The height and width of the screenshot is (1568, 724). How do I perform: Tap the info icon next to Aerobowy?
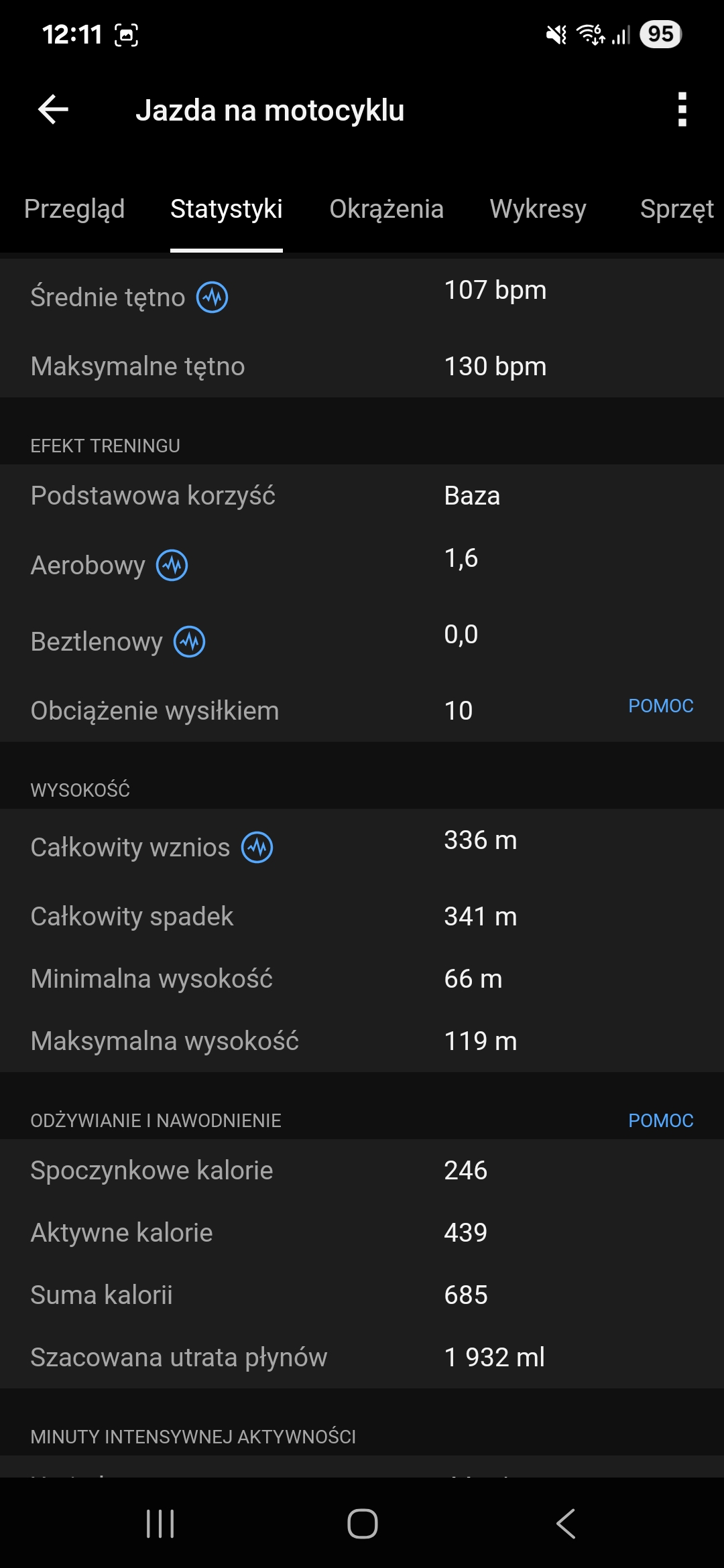(172, 565)
